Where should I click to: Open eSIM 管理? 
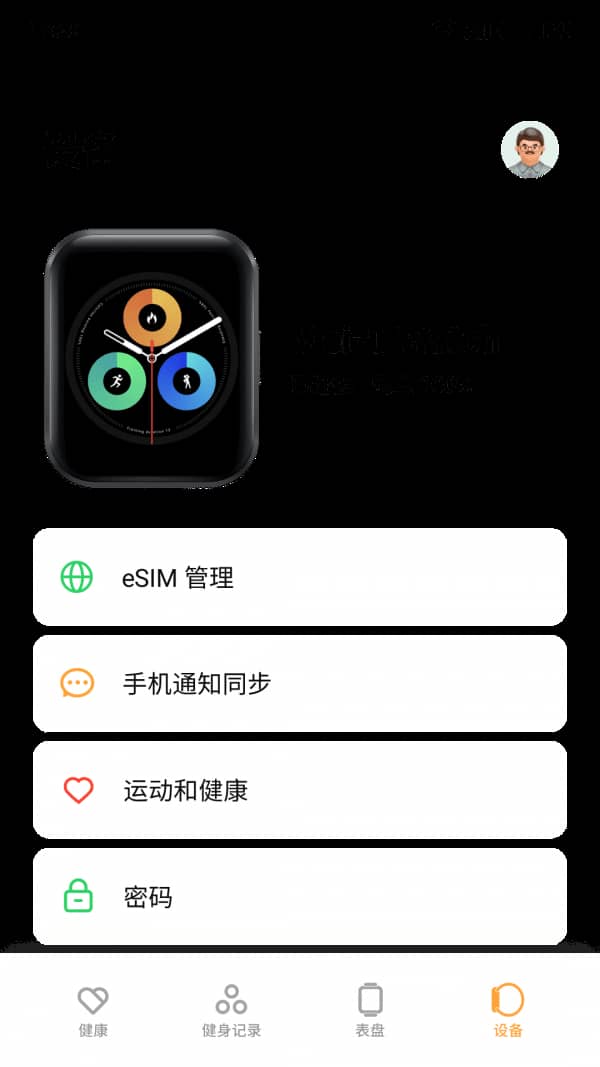(299, 577)
